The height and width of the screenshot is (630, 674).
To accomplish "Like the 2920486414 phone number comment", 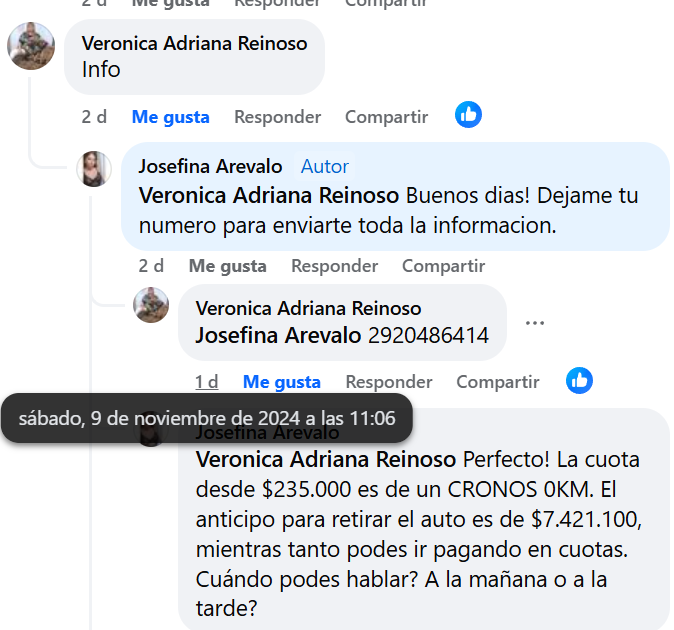I will 281,382.
